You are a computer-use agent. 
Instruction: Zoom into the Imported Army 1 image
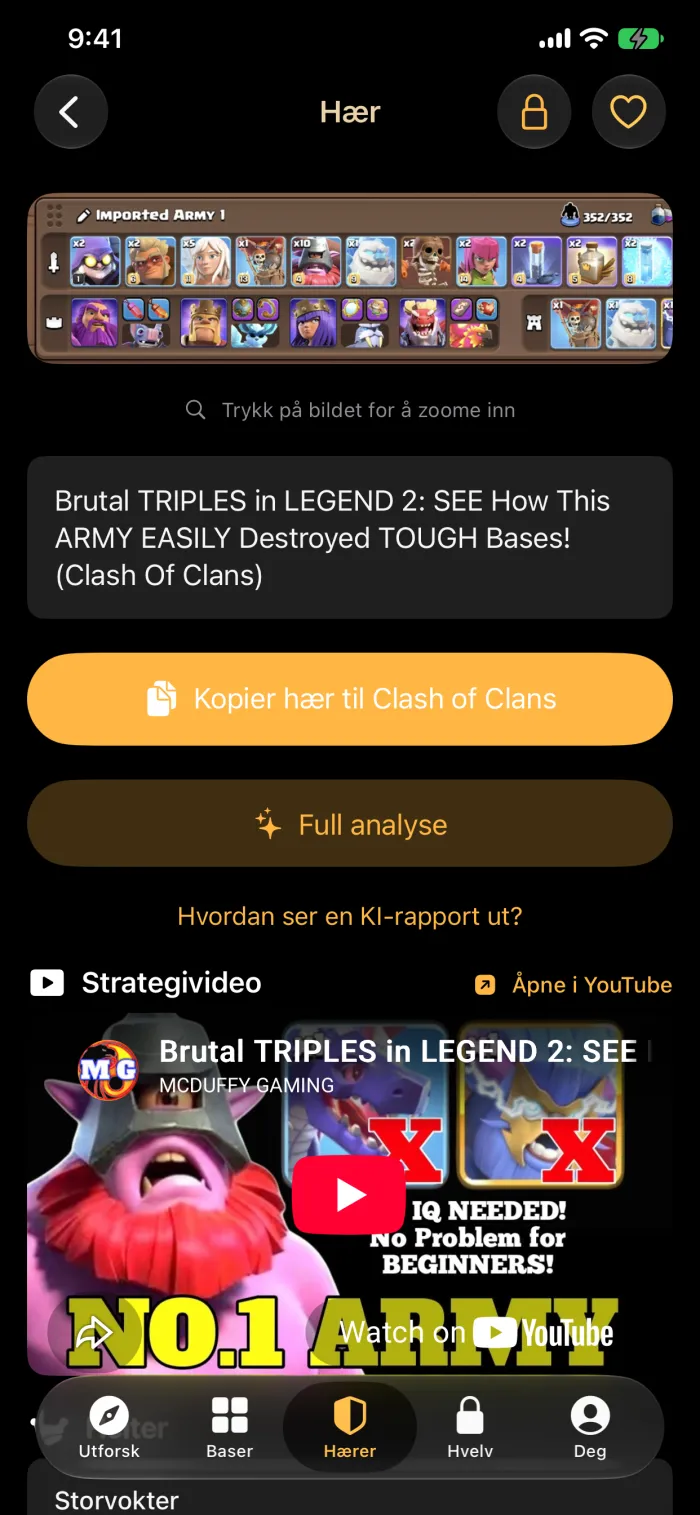(350, 278)
